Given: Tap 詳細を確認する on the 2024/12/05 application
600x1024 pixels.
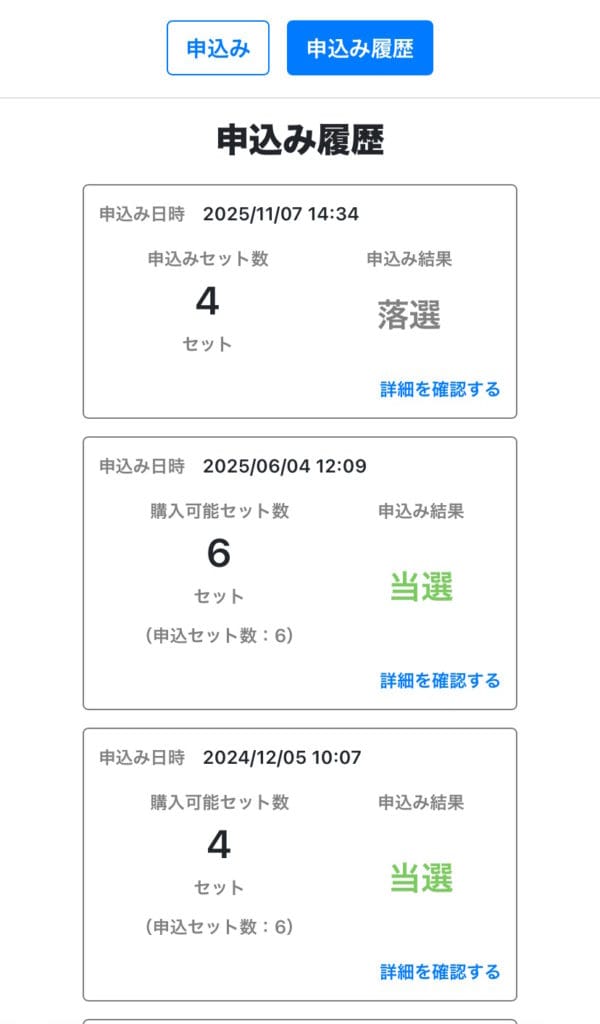Looking at the screenshot, I should point(440,971).
